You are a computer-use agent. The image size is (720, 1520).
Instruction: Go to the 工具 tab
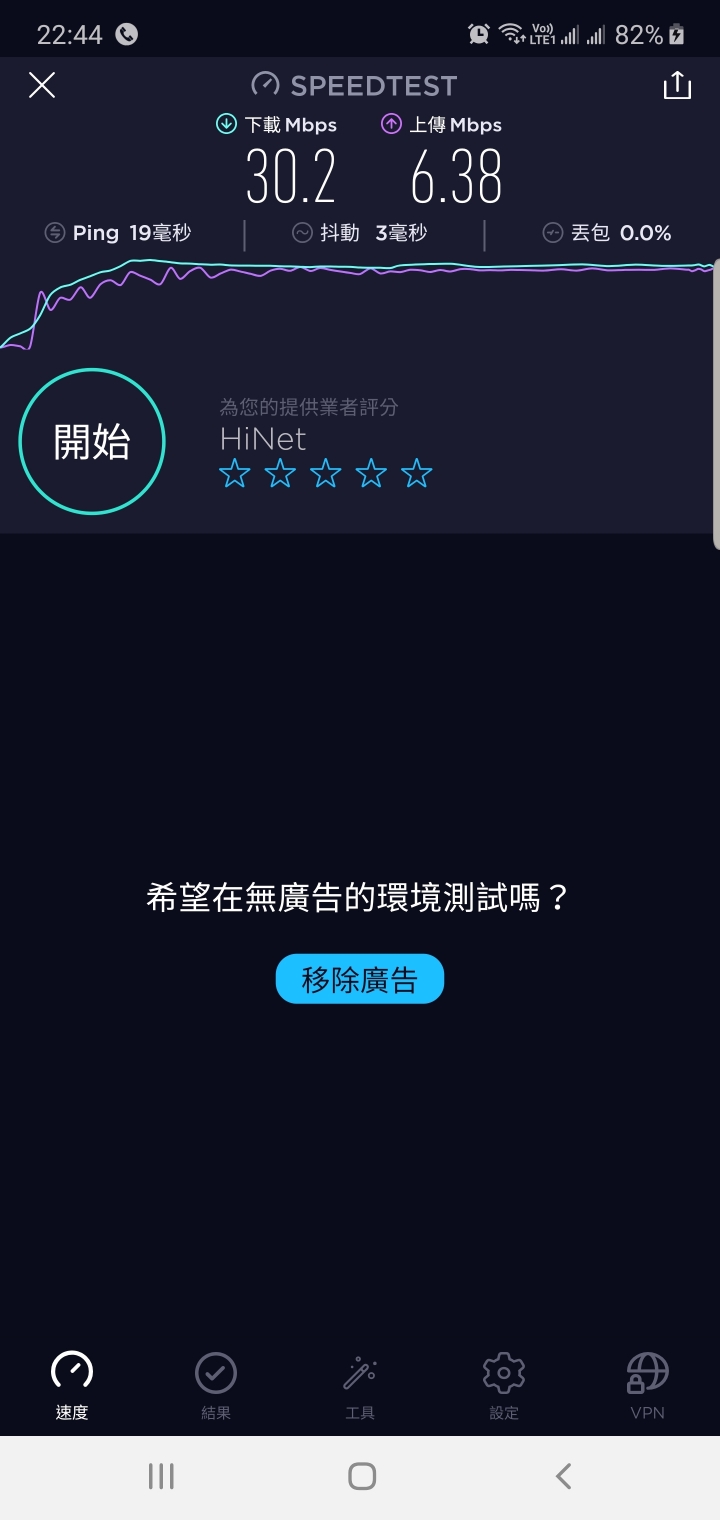pos(360,1386)
